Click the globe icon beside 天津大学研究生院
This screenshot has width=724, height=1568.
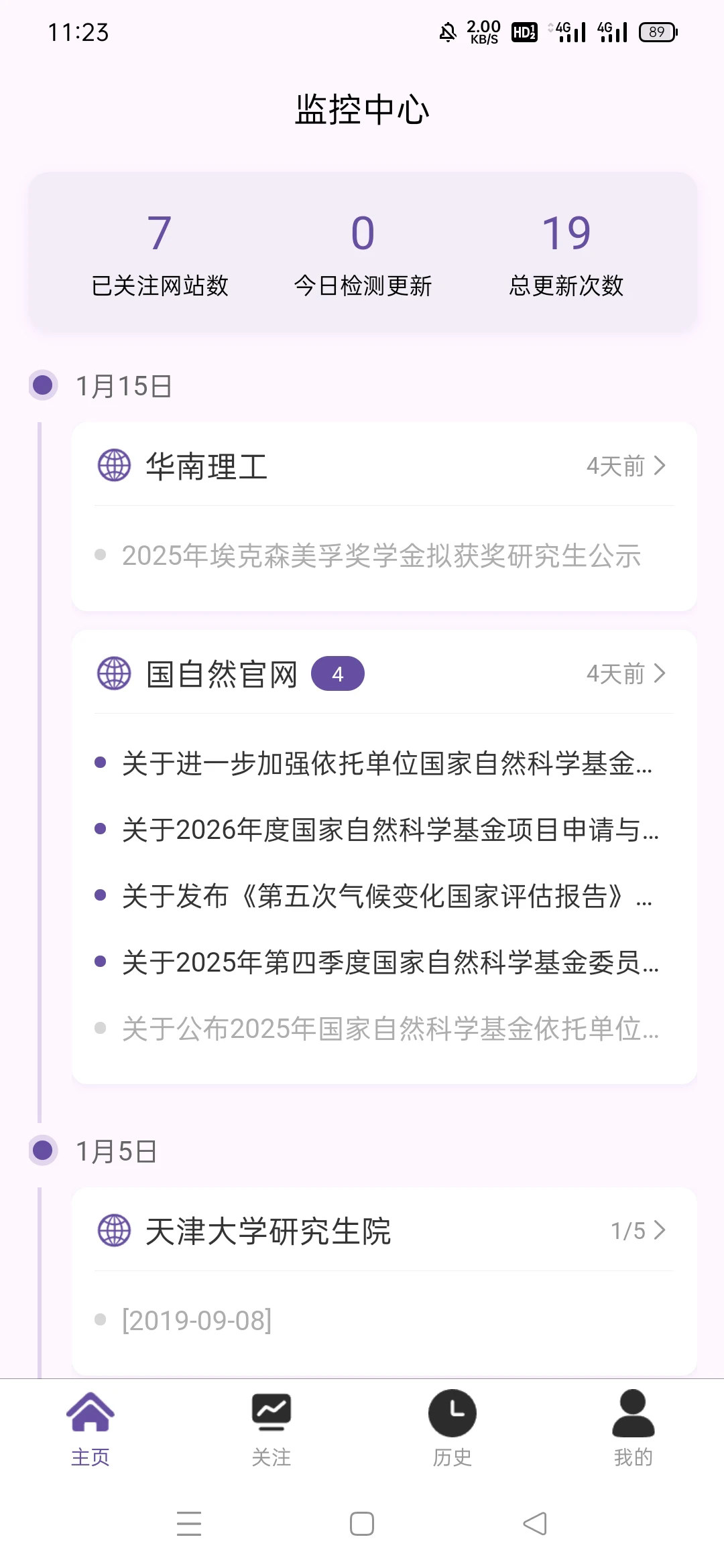(113, 1230)
